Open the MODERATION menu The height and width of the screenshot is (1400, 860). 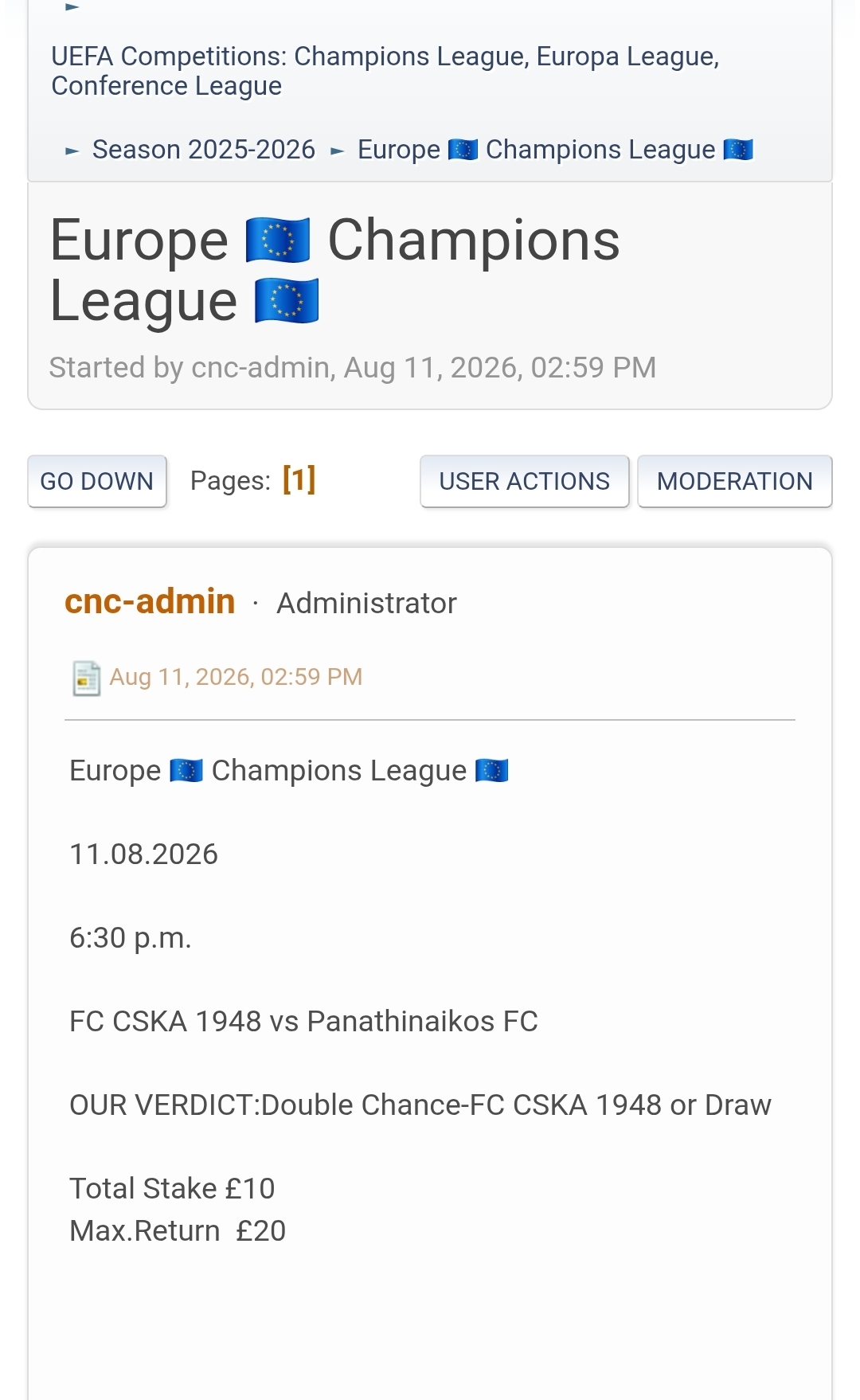pyautogui.click(x=735, y=481)
